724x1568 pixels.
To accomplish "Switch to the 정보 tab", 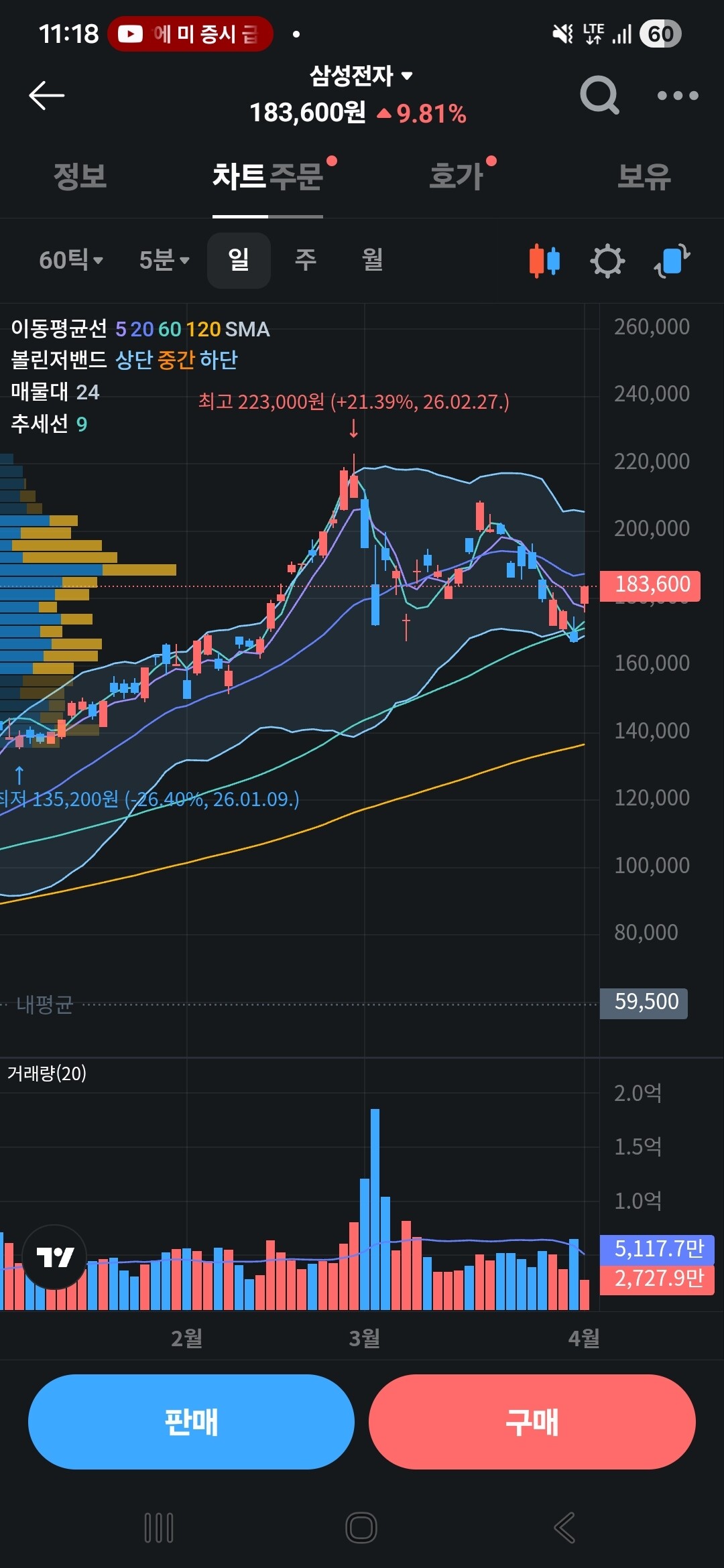I will click(80, 176).
